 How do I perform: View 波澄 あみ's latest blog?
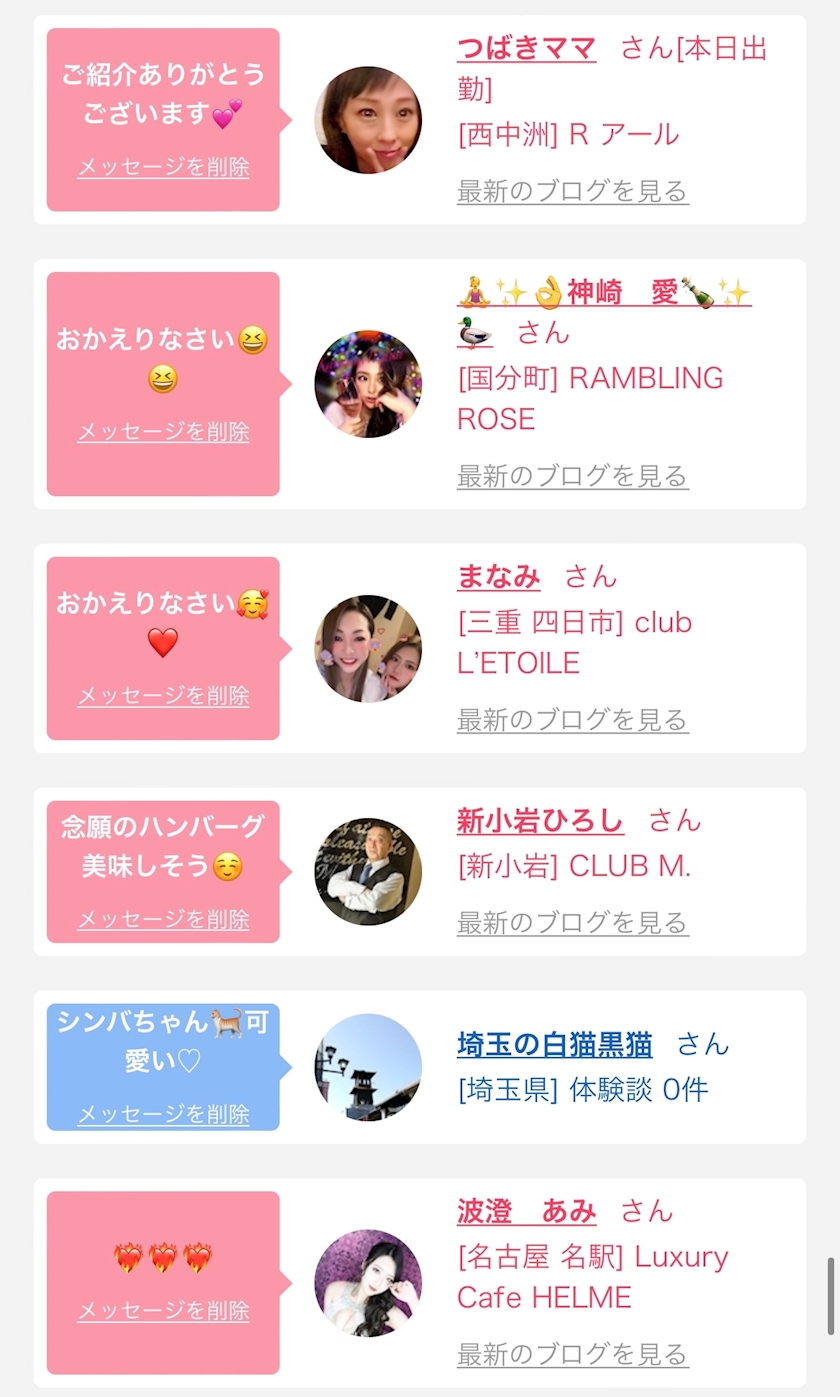(572, 1354)
